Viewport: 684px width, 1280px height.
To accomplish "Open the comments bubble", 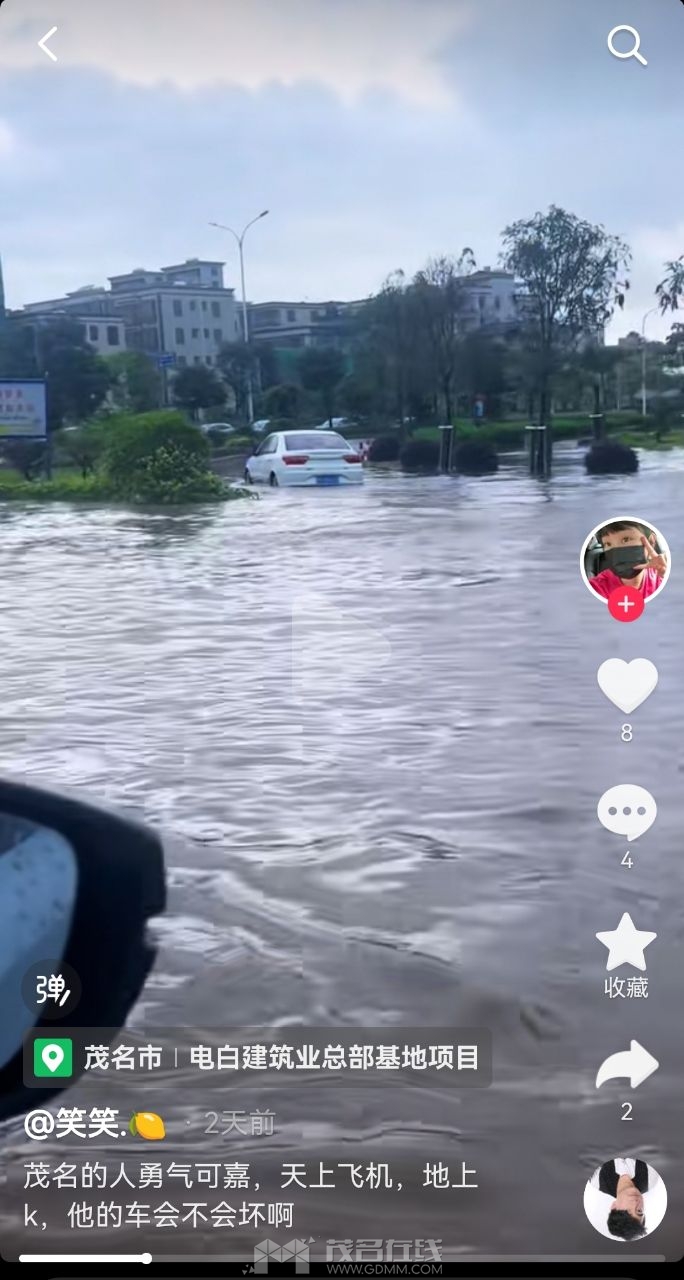I will [627, 813].
